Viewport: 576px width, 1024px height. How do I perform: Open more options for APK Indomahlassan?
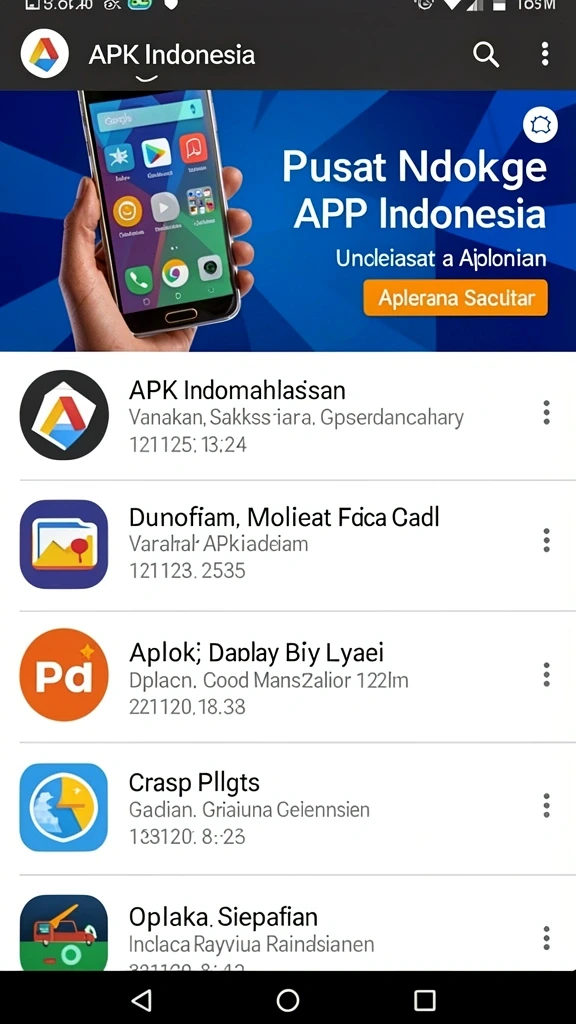pos(547,413)
